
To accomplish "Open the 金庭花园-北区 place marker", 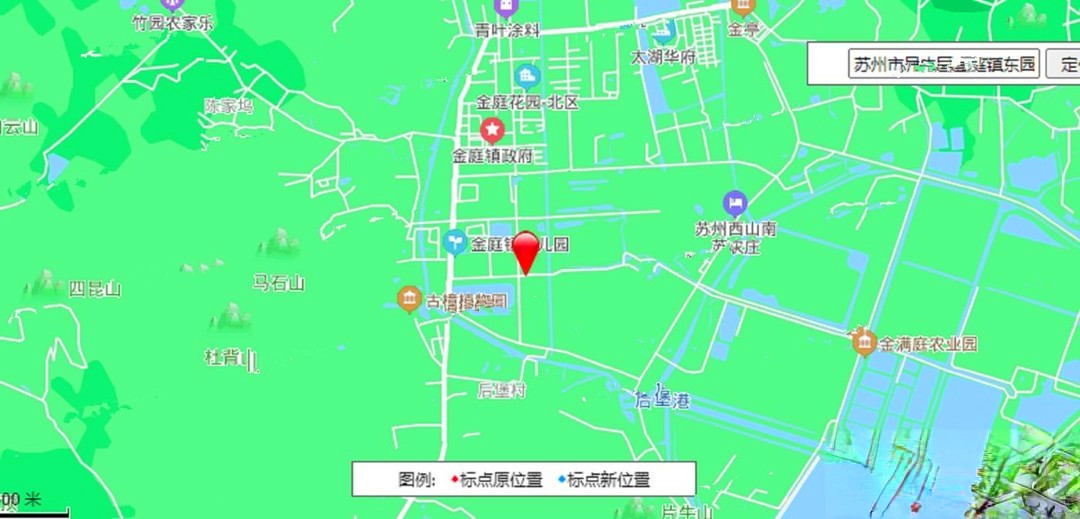I will click(527, 76).
